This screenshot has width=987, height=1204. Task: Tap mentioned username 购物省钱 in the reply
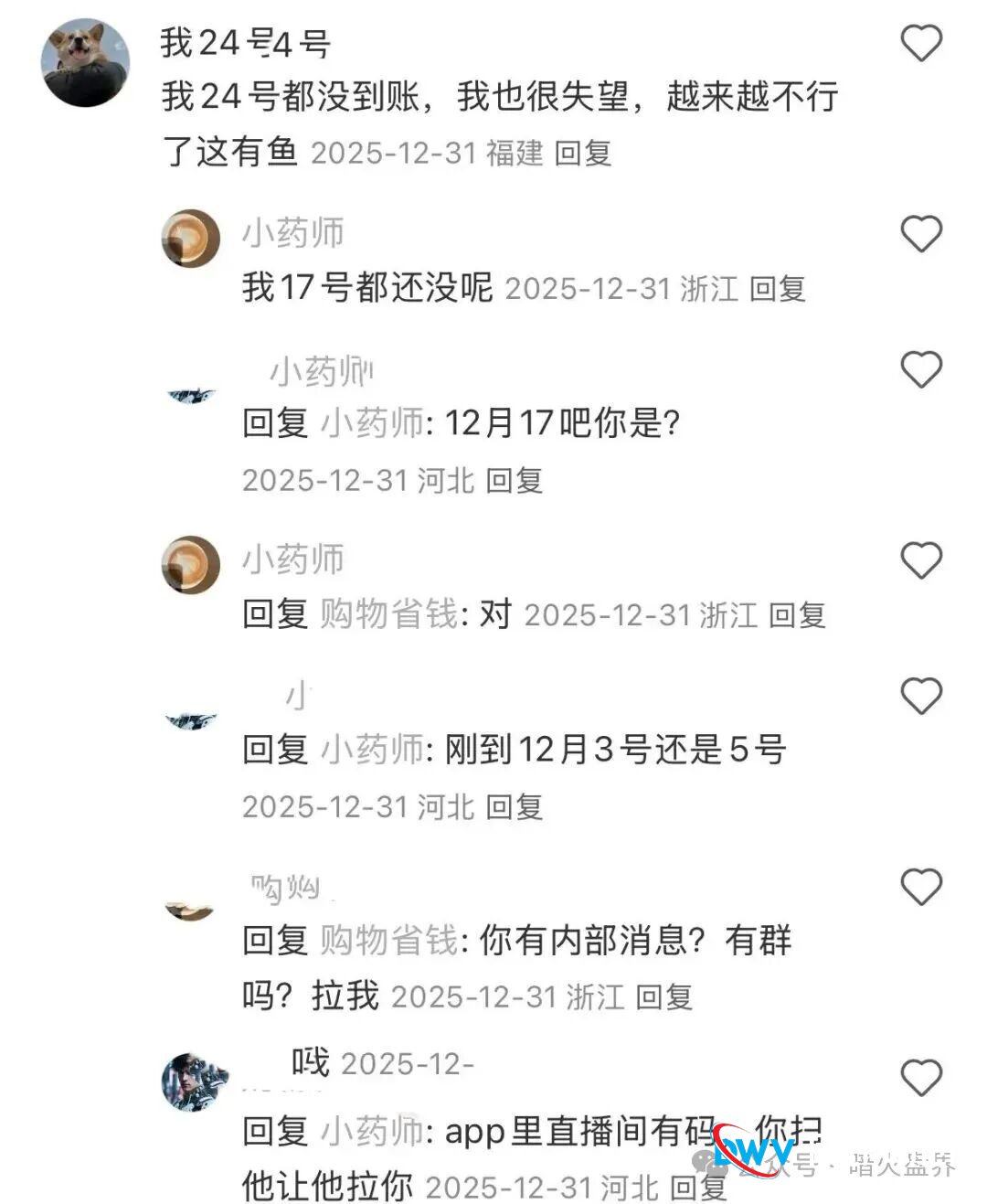pyautogui.click(x=387, y=613)
